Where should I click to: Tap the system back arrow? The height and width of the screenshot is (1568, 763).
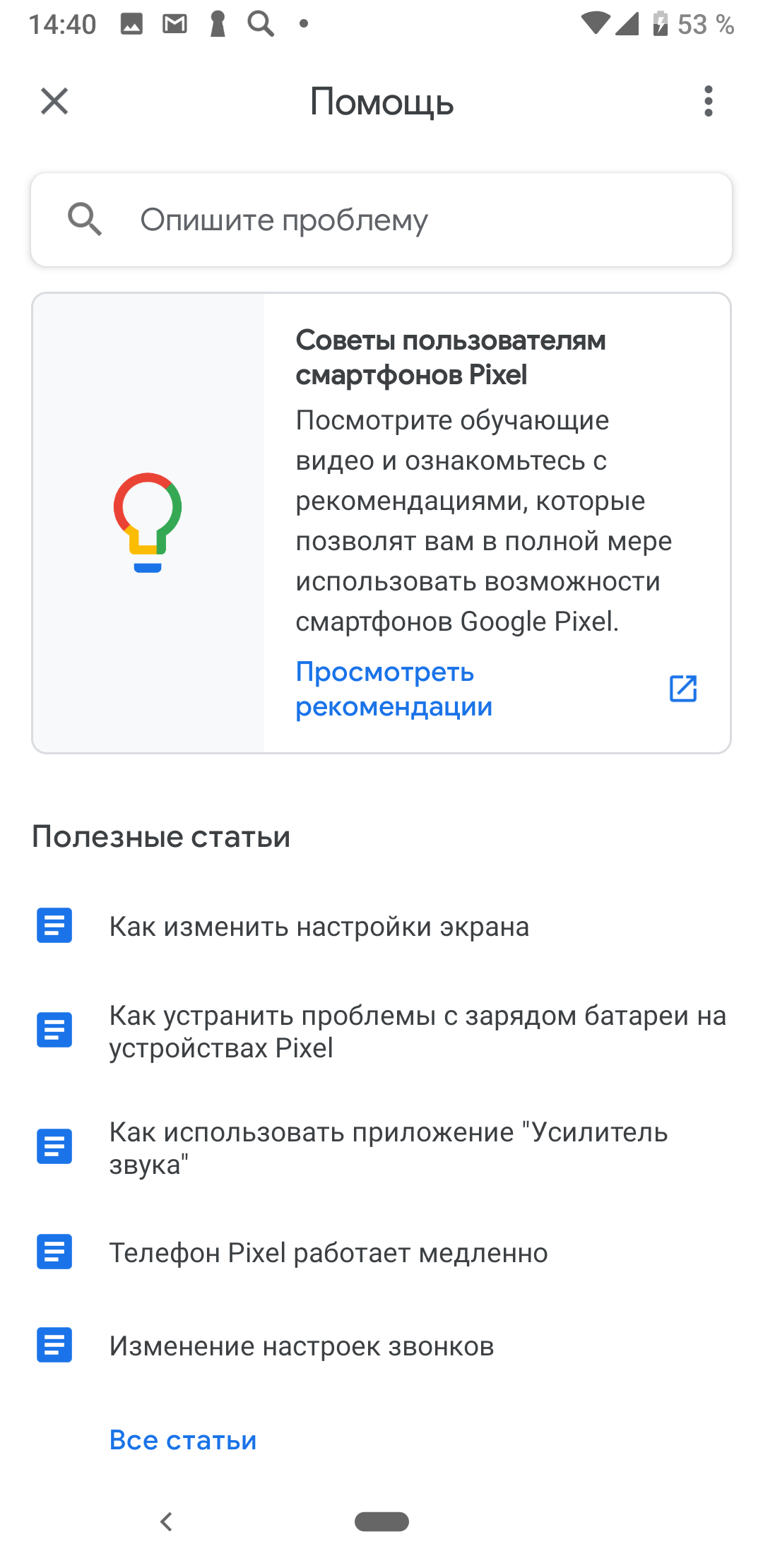click(x=167, y=1521)
